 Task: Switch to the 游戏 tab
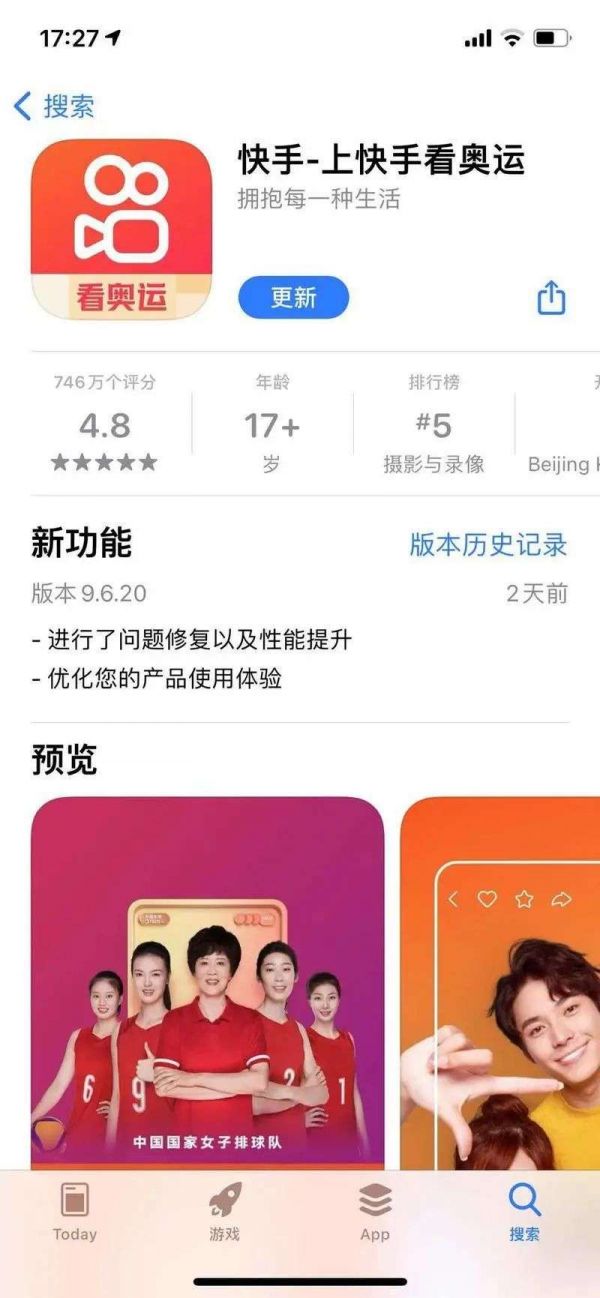tap(225, 1212)
